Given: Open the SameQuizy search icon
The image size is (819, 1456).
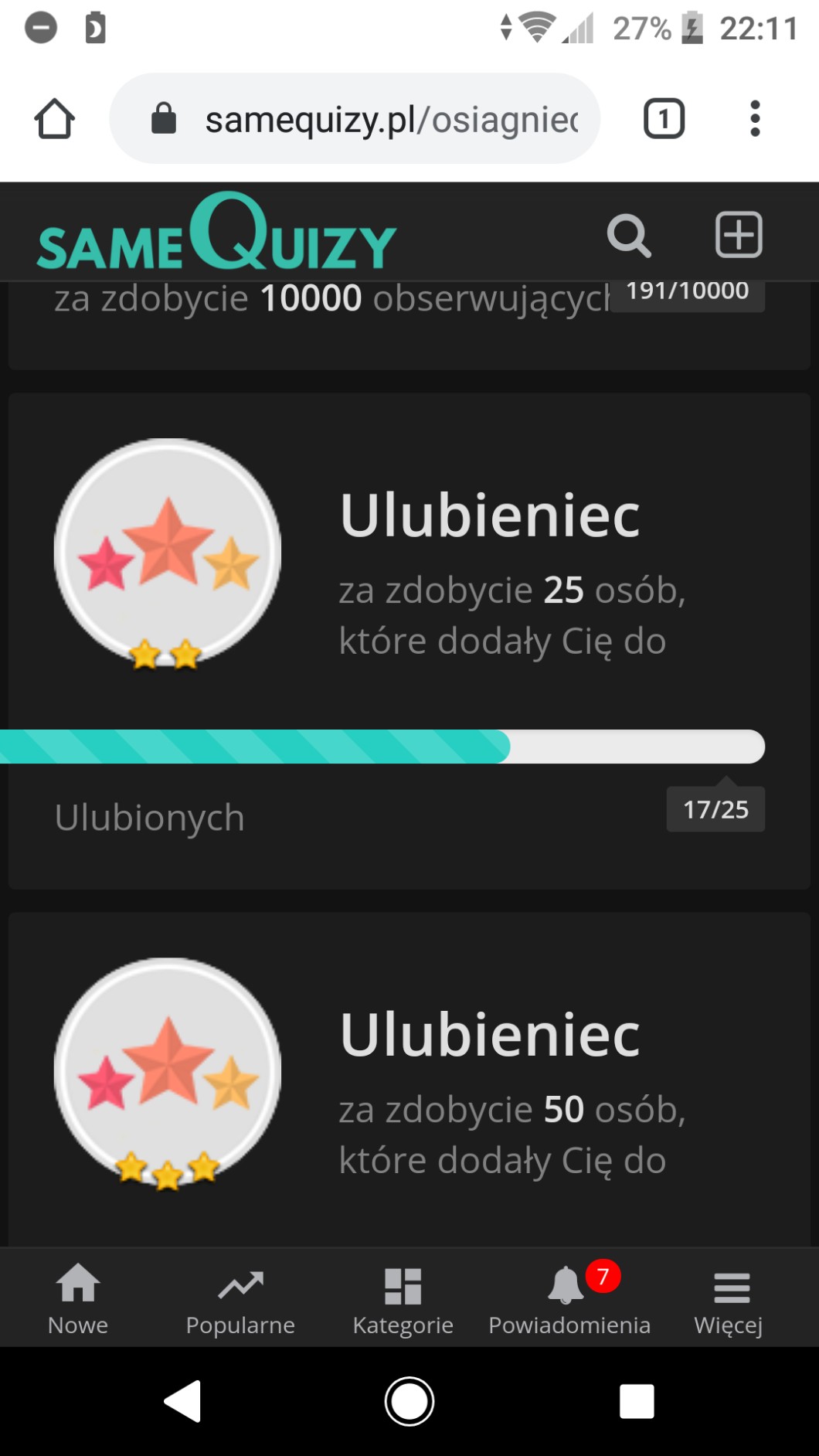Looking at the screenshot, I should click(x=629, y=235).
